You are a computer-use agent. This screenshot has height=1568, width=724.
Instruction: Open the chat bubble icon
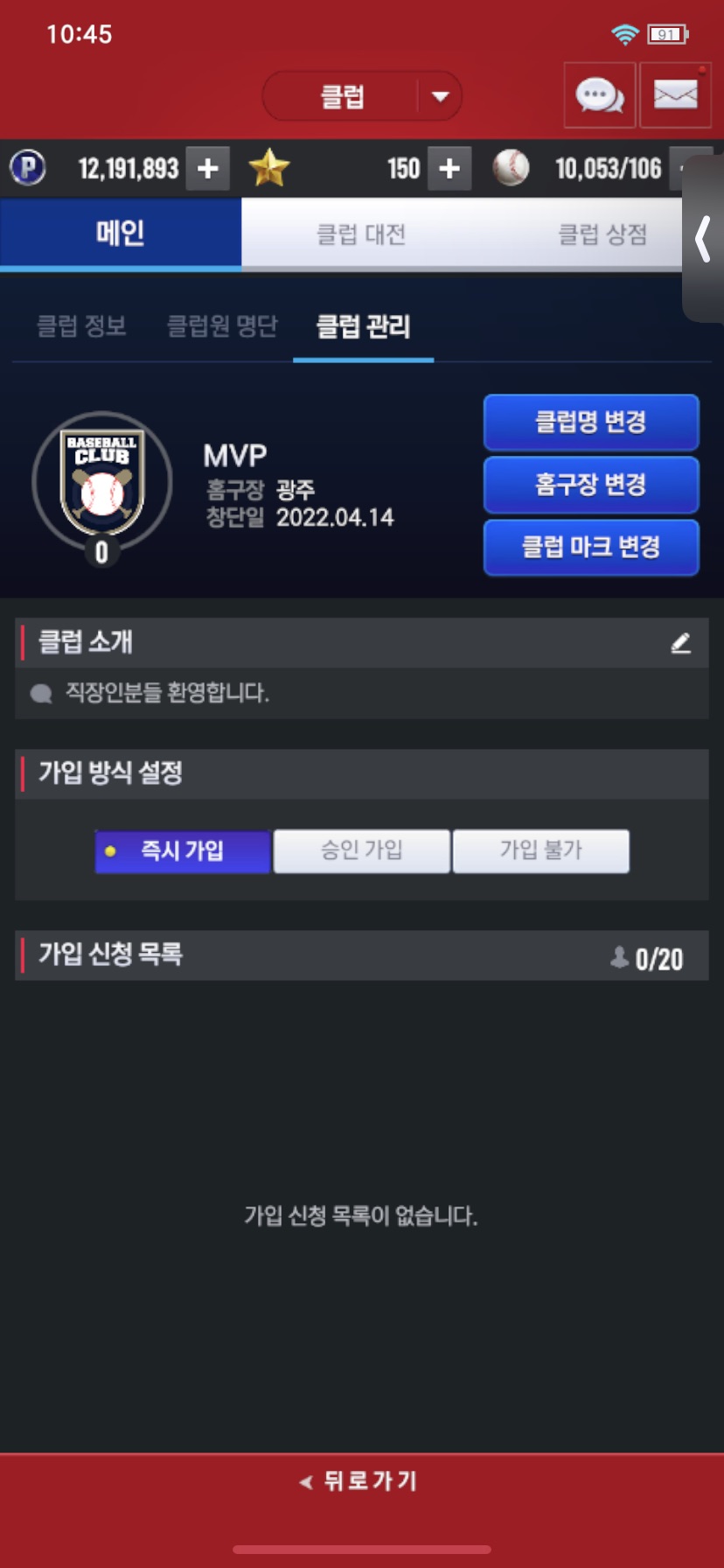pyautogui.click(x=599, y=95)
